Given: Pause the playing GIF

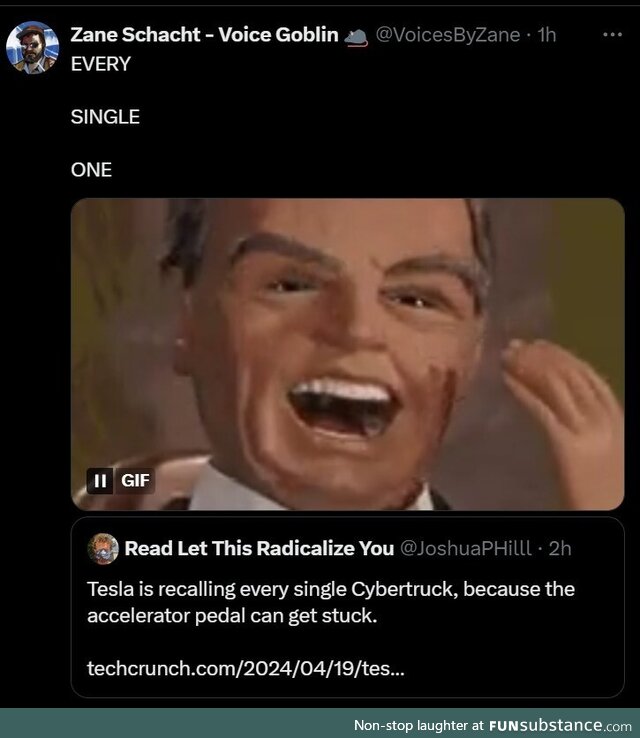Looking at the screenshot, I should coord(100,480).
